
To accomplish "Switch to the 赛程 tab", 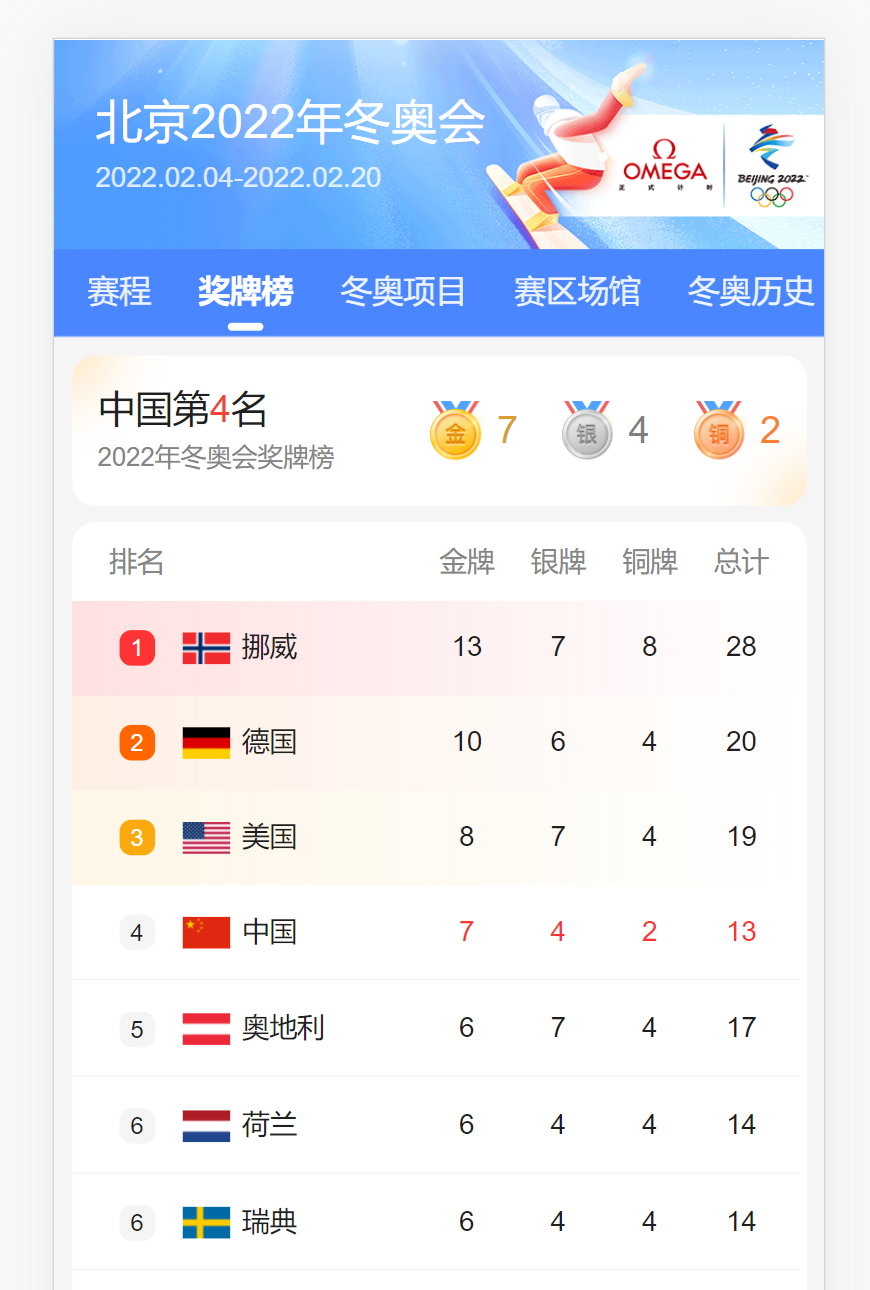I will (x=119, y=291).
